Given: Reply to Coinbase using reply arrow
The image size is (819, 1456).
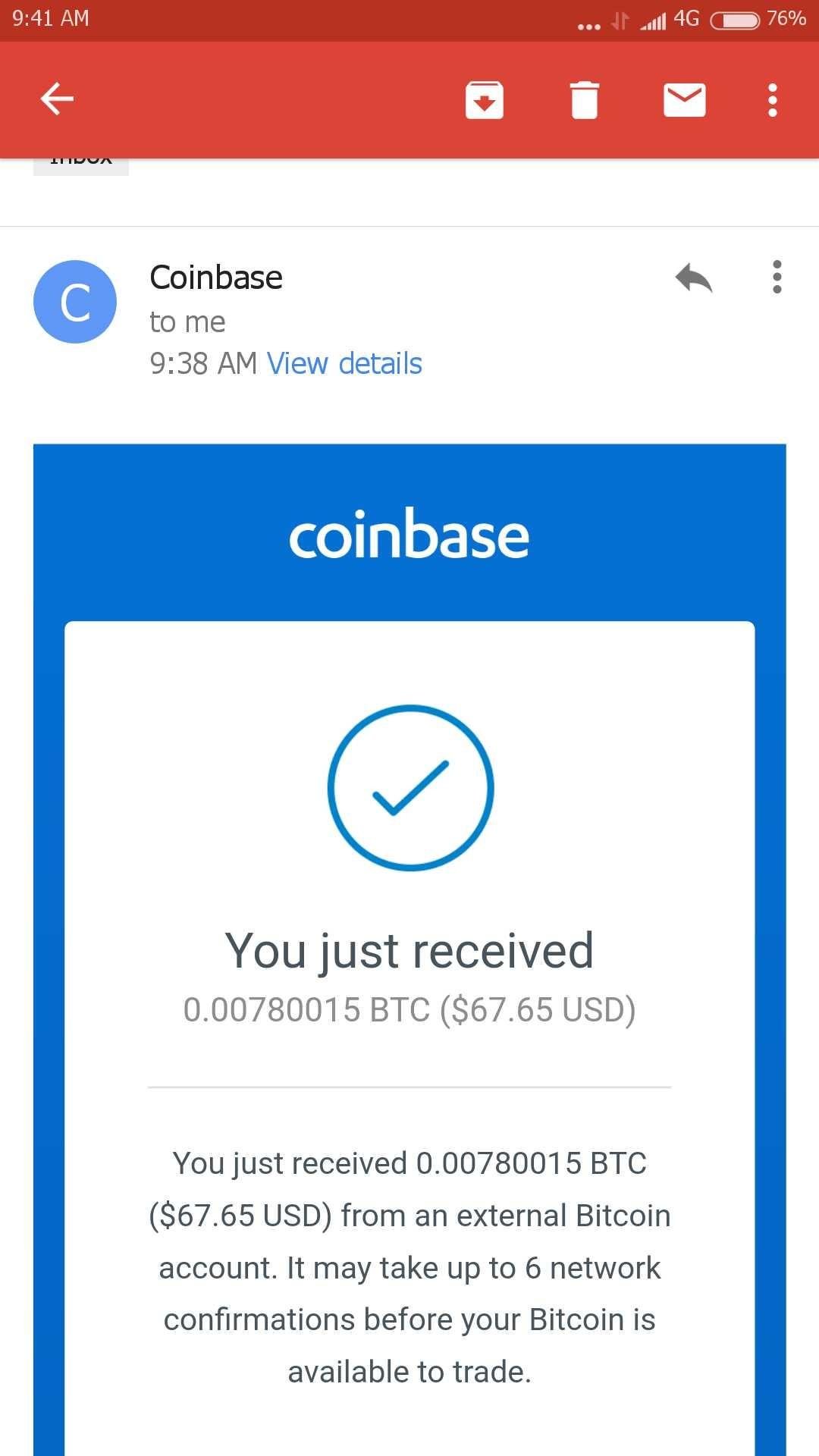Looking at the screenshot, I should tap(694, 278).
